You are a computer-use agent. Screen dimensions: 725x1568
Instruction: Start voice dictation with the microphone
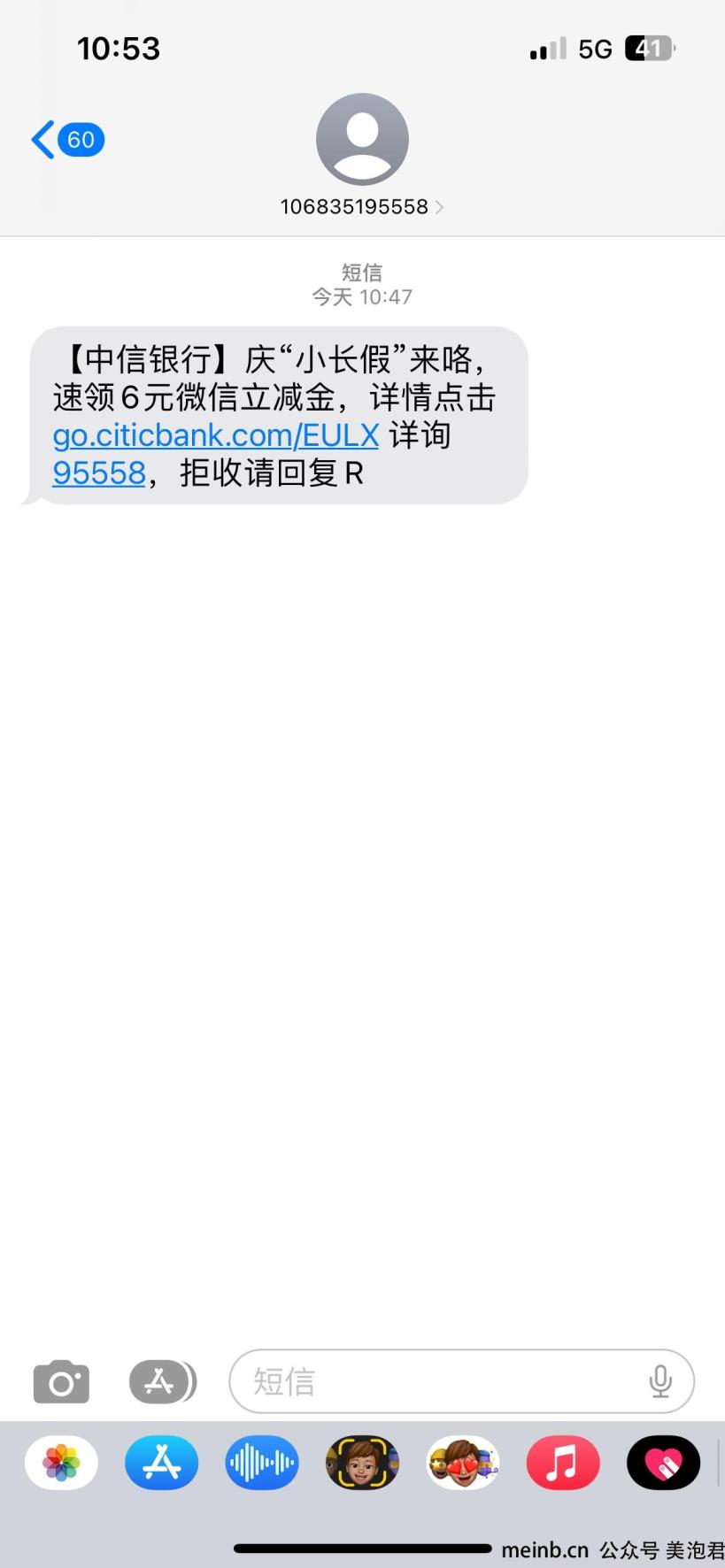point(660,1381)
